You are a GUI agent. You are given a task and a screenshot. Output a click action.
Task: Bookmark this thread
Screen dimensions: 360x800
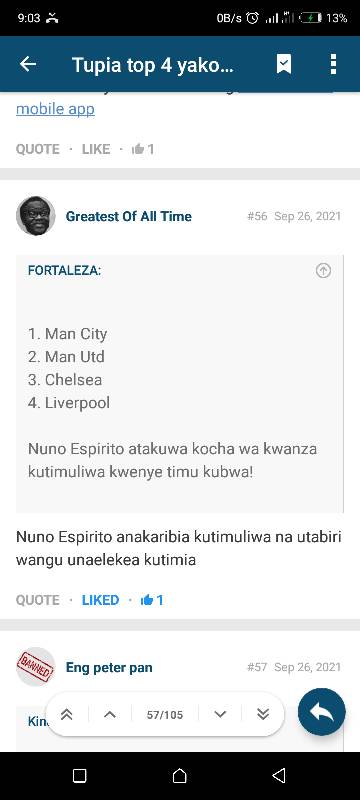(284, 64)
